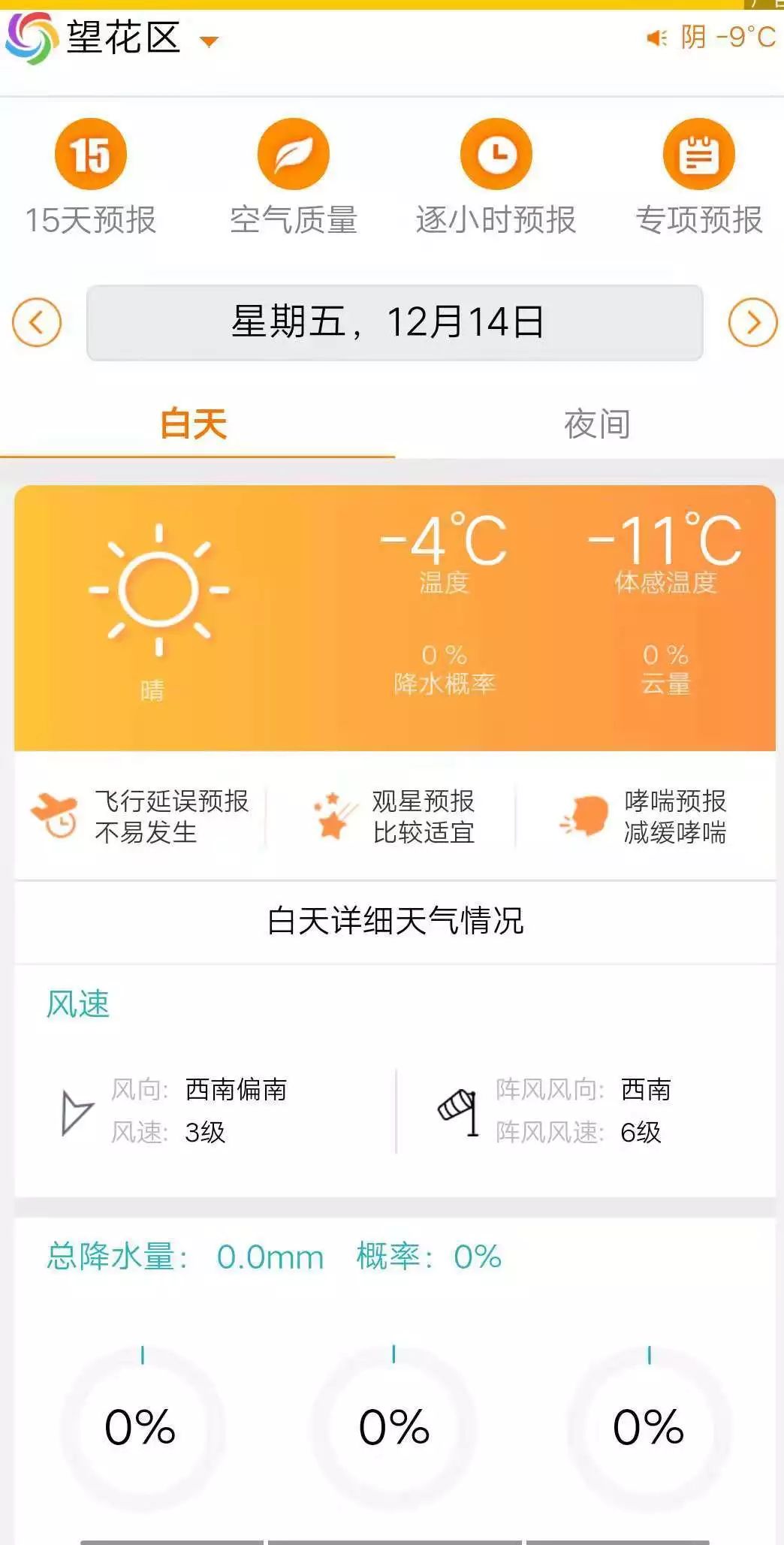Switch to the 夜间 tab
The height and width of the screenshot is (1545, 784).
[x=597, y=424]
